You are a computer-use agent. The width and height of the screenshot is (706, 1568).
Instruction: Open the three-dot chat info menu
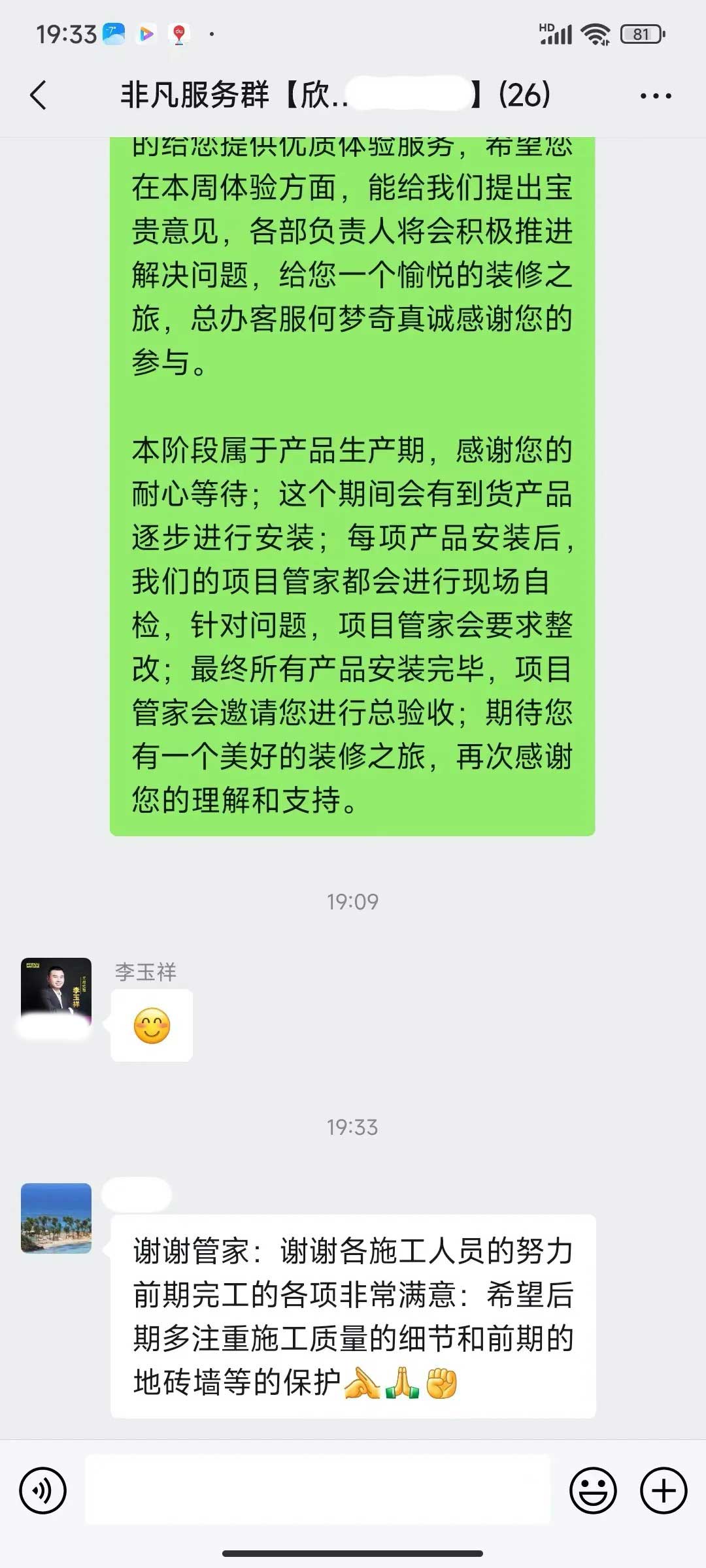coord(655,96)
